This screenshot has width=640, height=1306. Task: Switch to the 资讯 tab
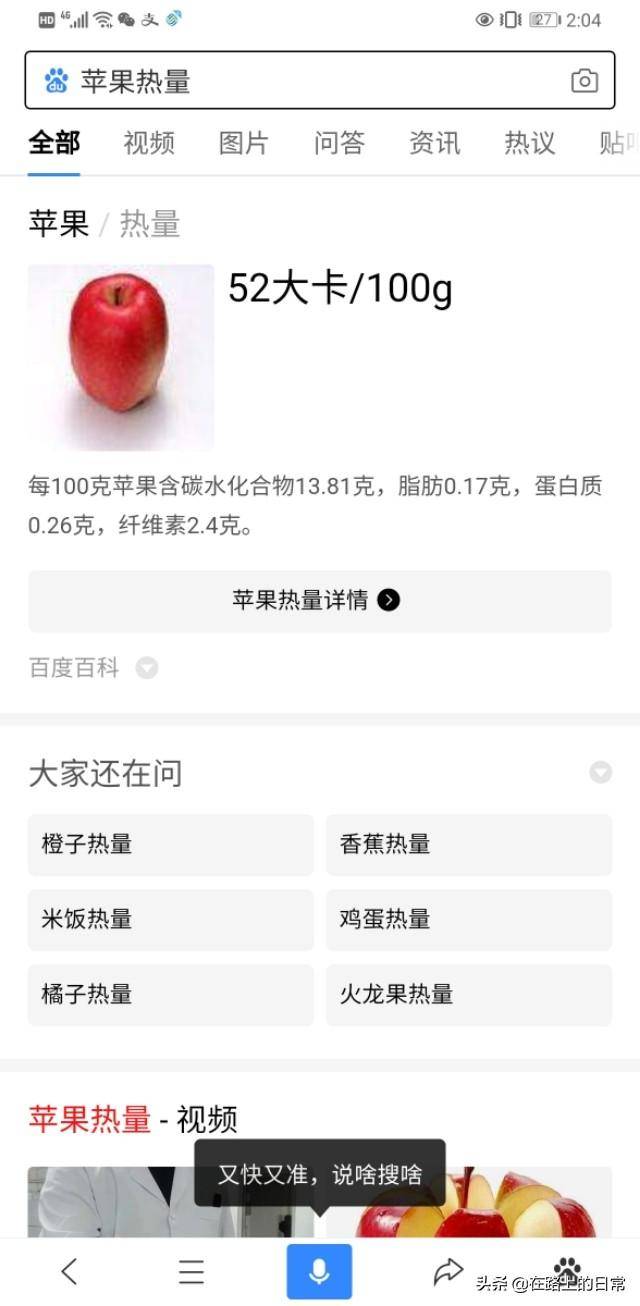[434, 143]
